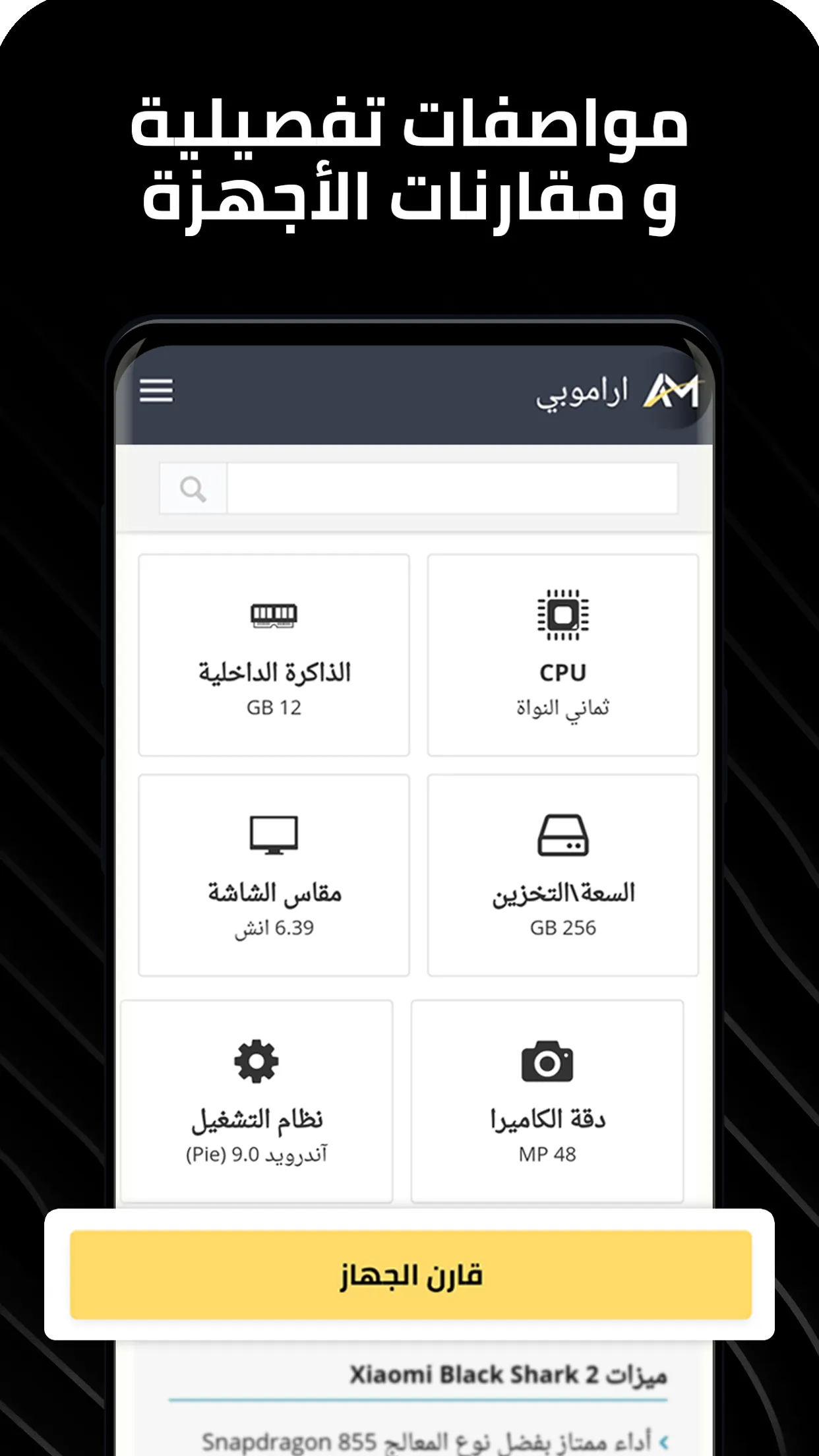Tap the magnifying glass search icon
Viewport: 819px width, 1456px height.
coord(193,488)
